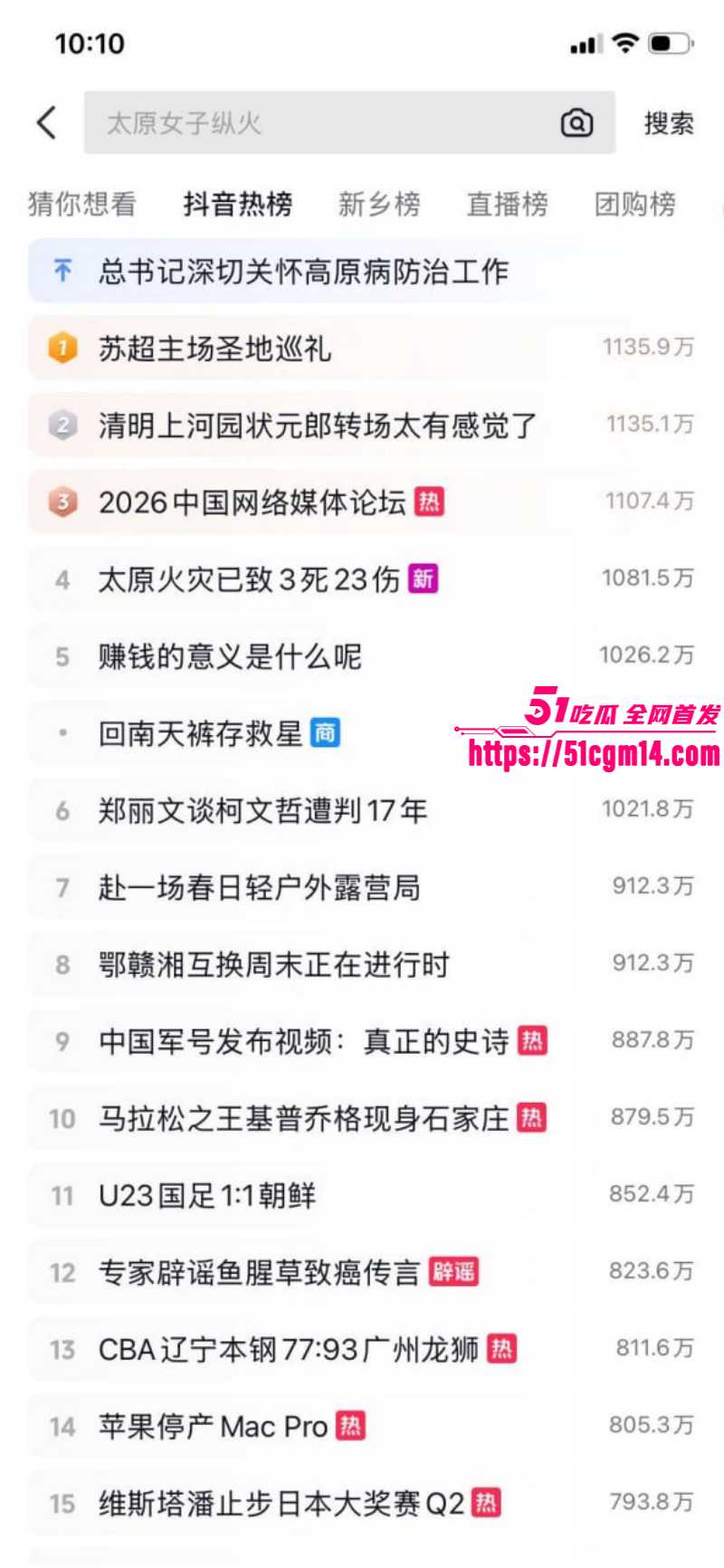Screen dimensions: 724x1568
Task: Select the 抖音热榜 tab
Action: coord(237,204)
